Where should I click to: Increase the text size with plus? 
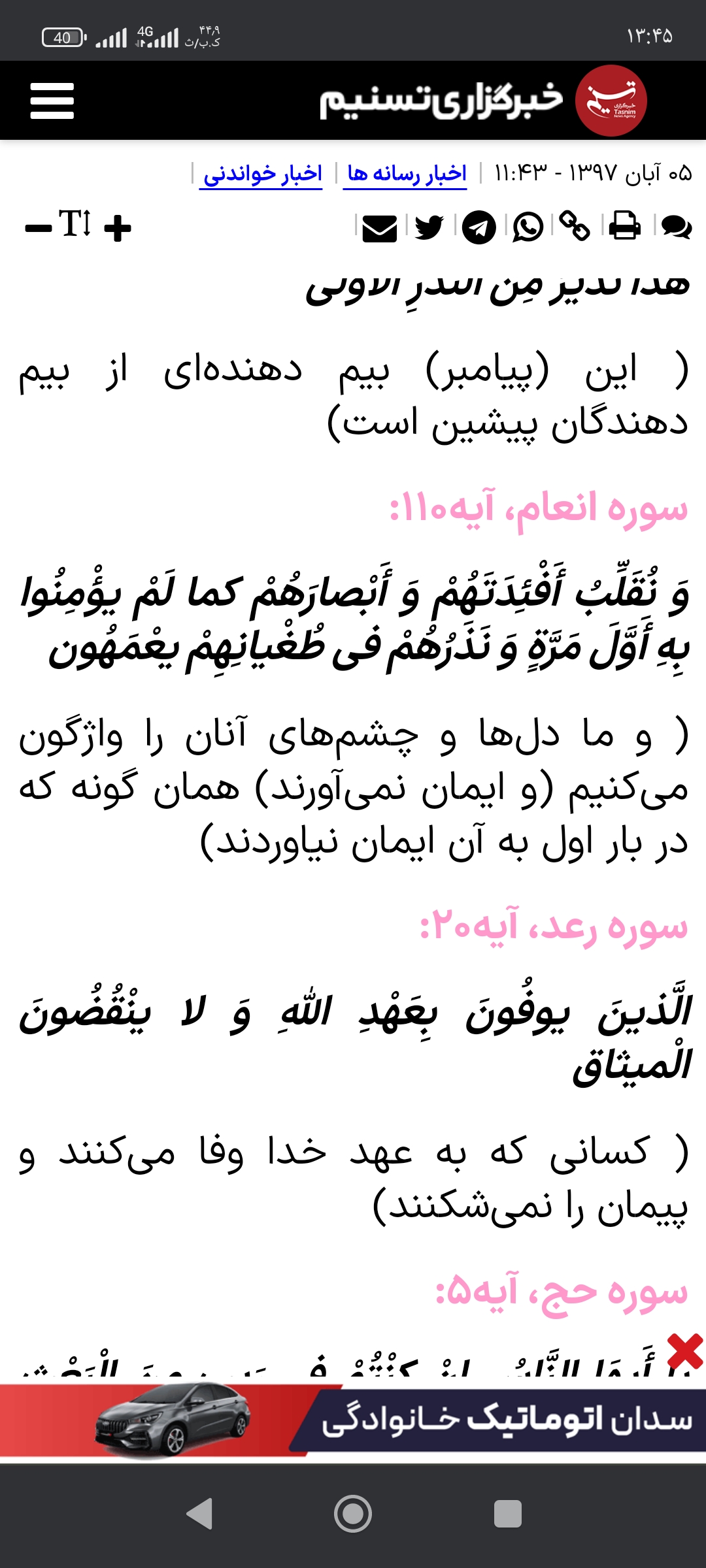coord(118,228)
